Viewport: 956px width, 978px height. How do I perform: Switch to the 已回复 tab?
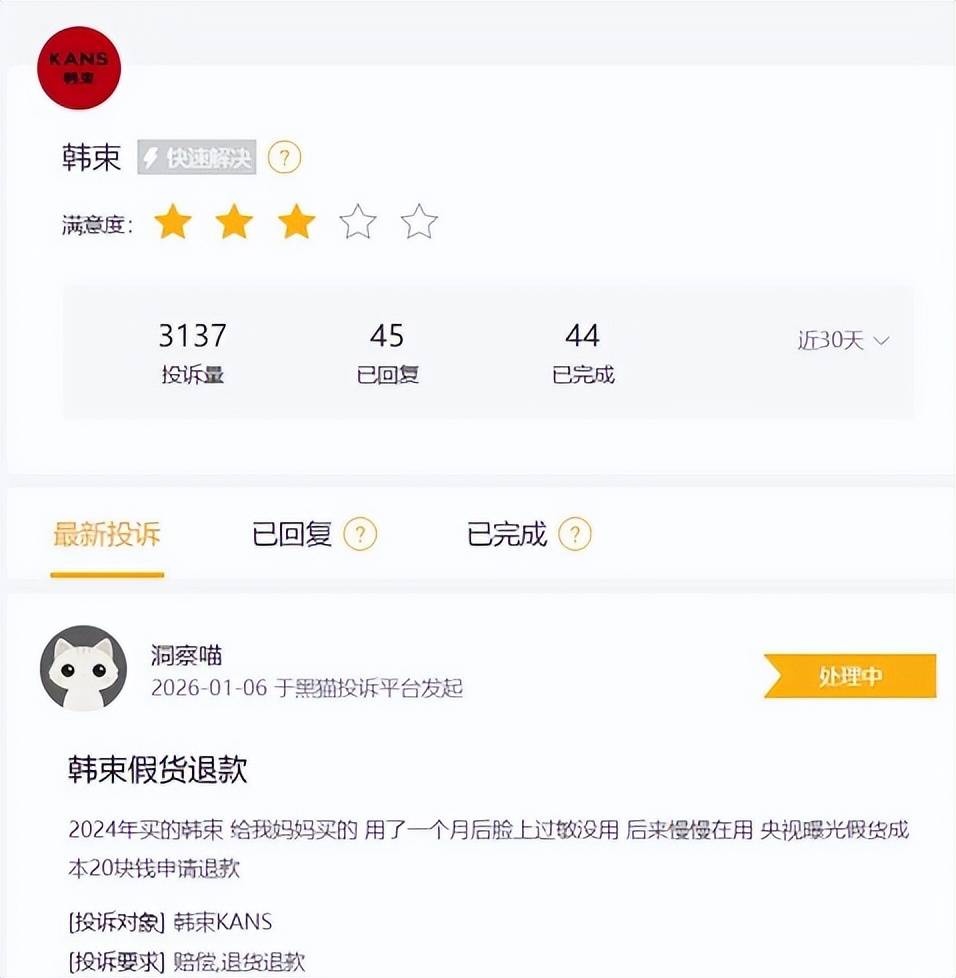(292, 534)
